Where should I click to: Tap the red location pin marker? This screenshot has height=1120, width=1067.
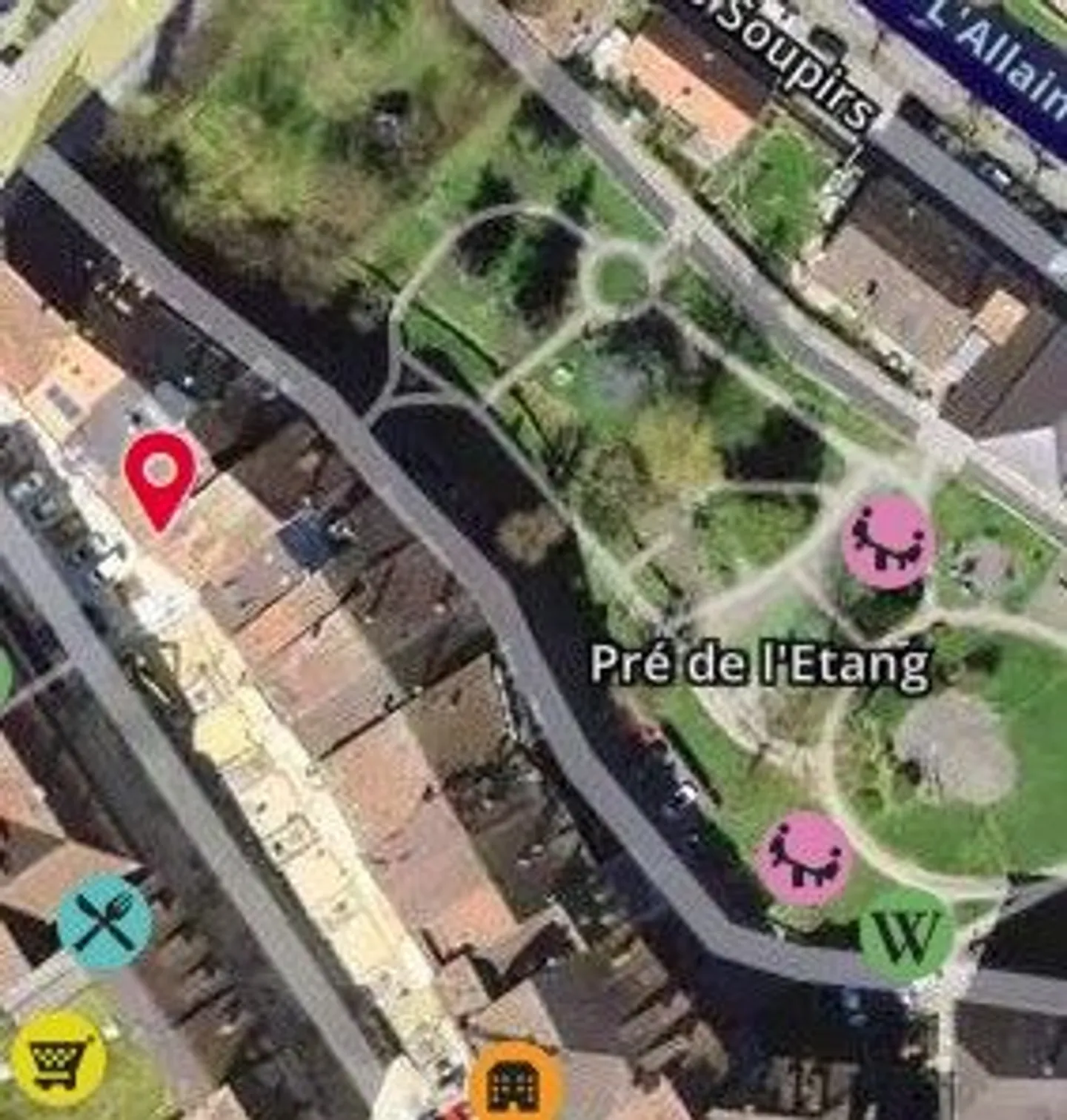click(x=161, y=474)
